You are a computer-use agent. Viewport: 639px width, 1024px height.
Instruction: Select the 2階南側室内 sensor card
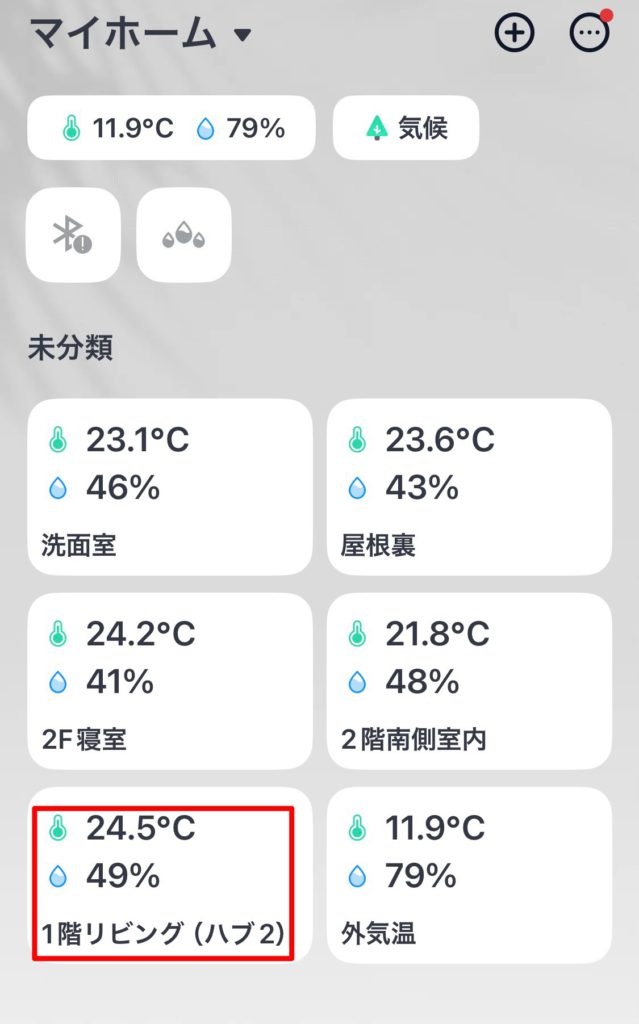(469, 681)
